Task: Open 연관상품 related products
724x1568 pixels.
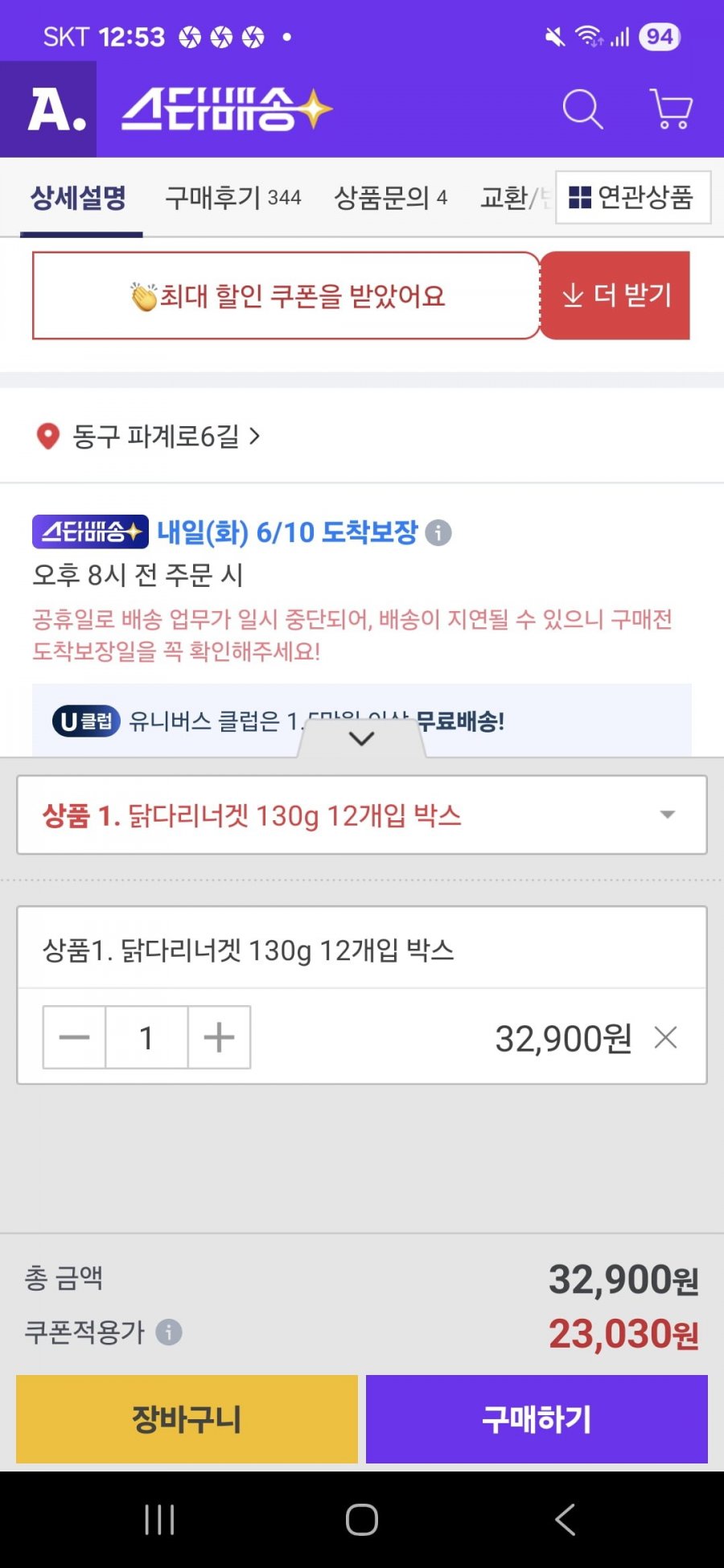Action: coord(633,197)
